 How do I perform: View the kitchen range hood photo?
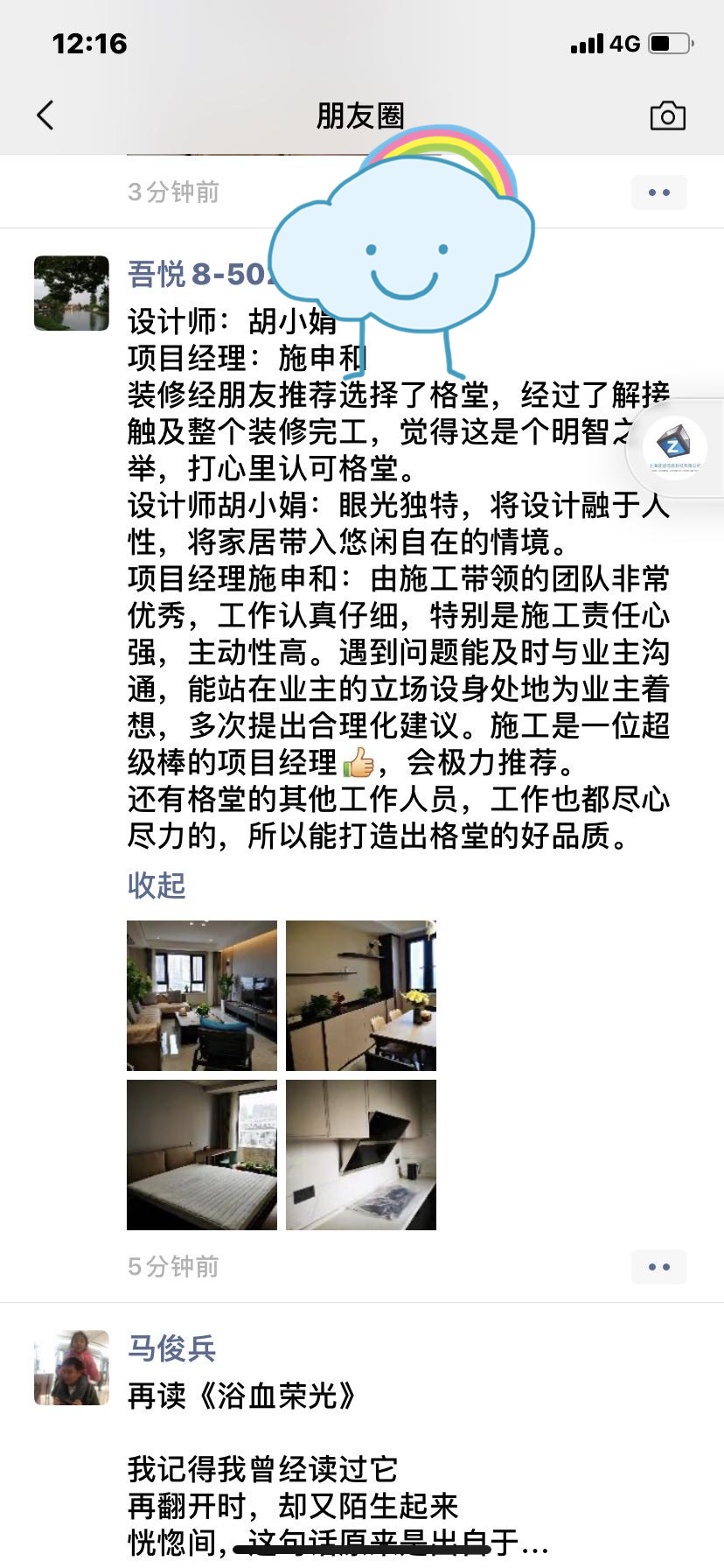pos(361,1155)
